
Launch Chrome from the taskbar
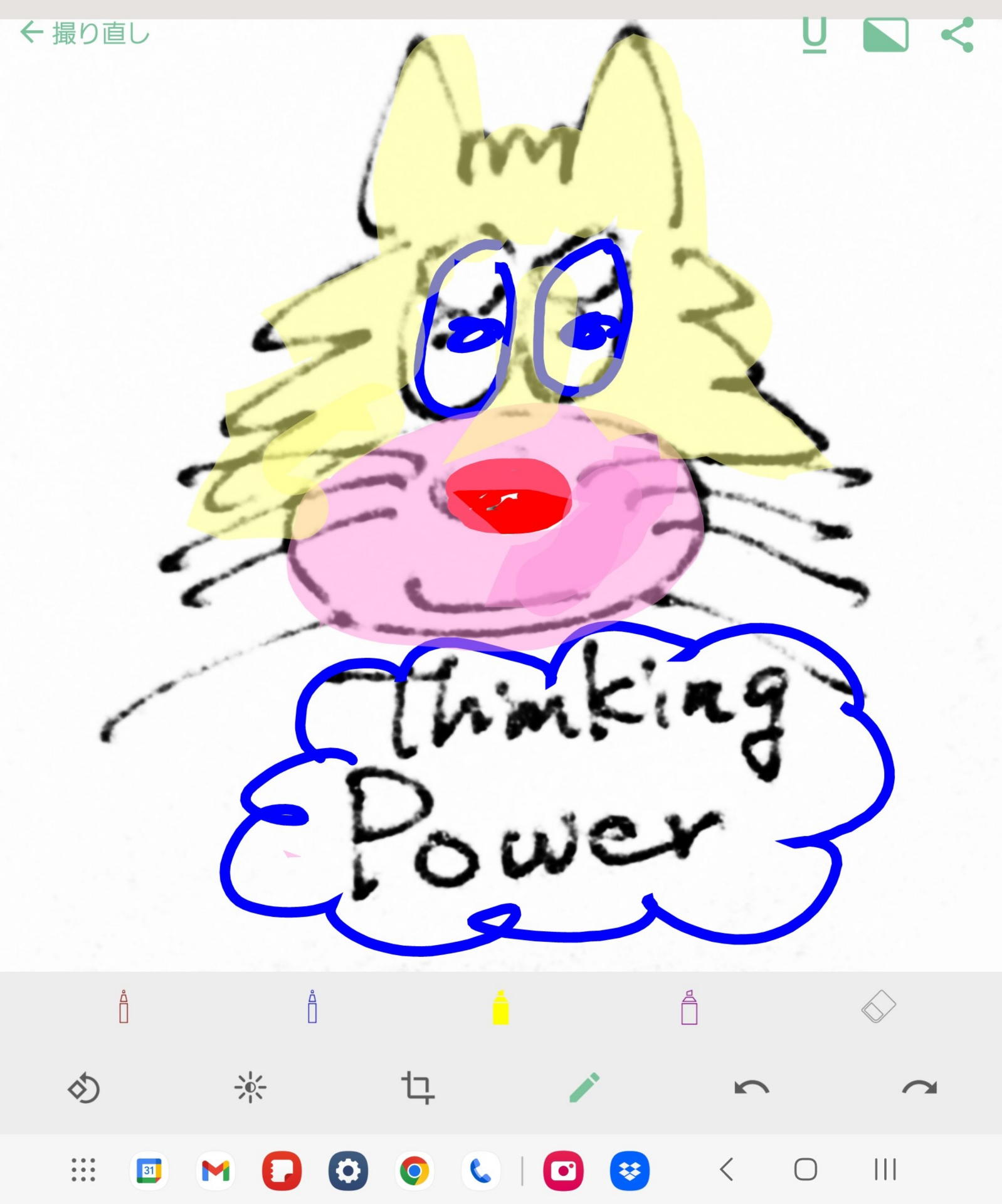tap(414, 1170)
